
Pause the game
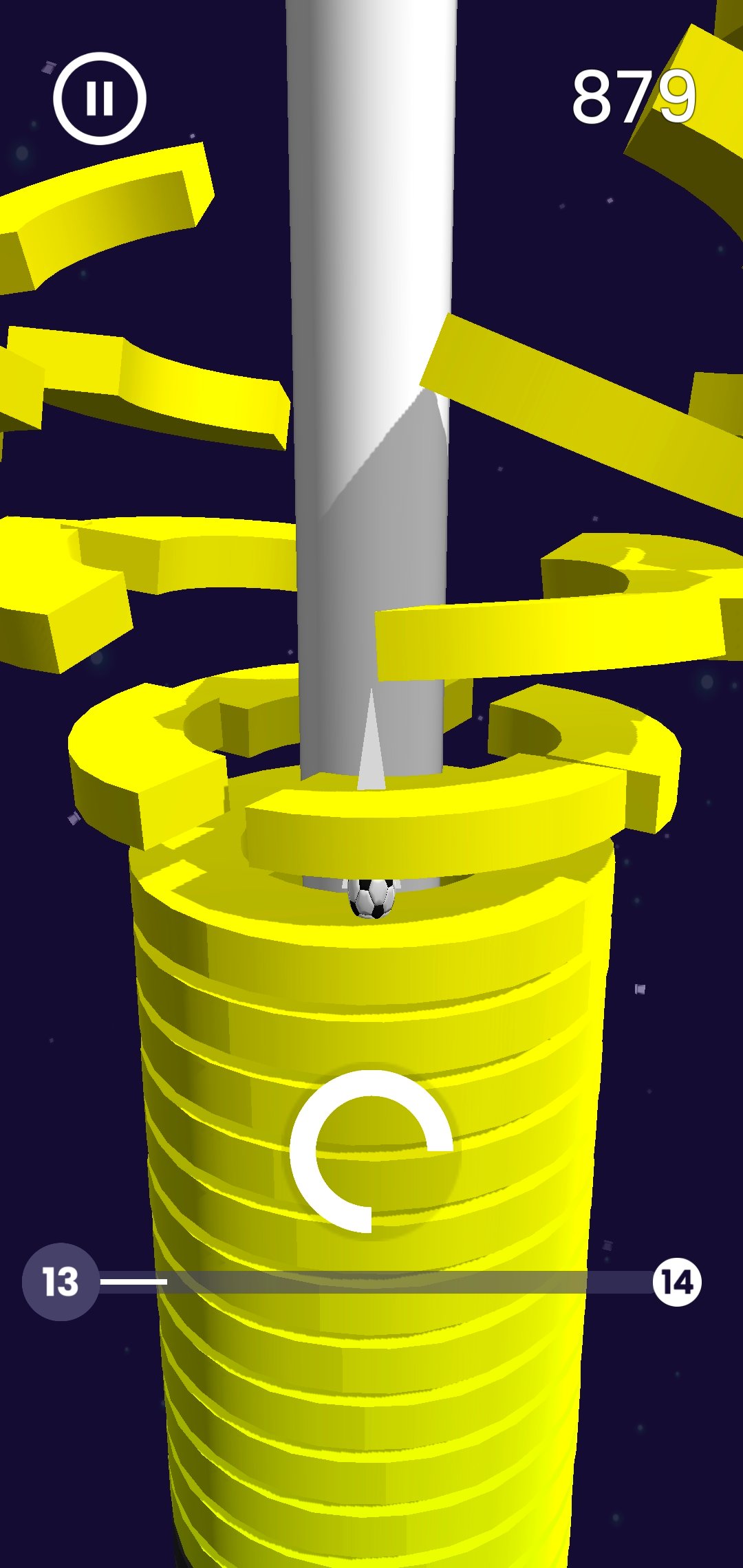(100, 98)
